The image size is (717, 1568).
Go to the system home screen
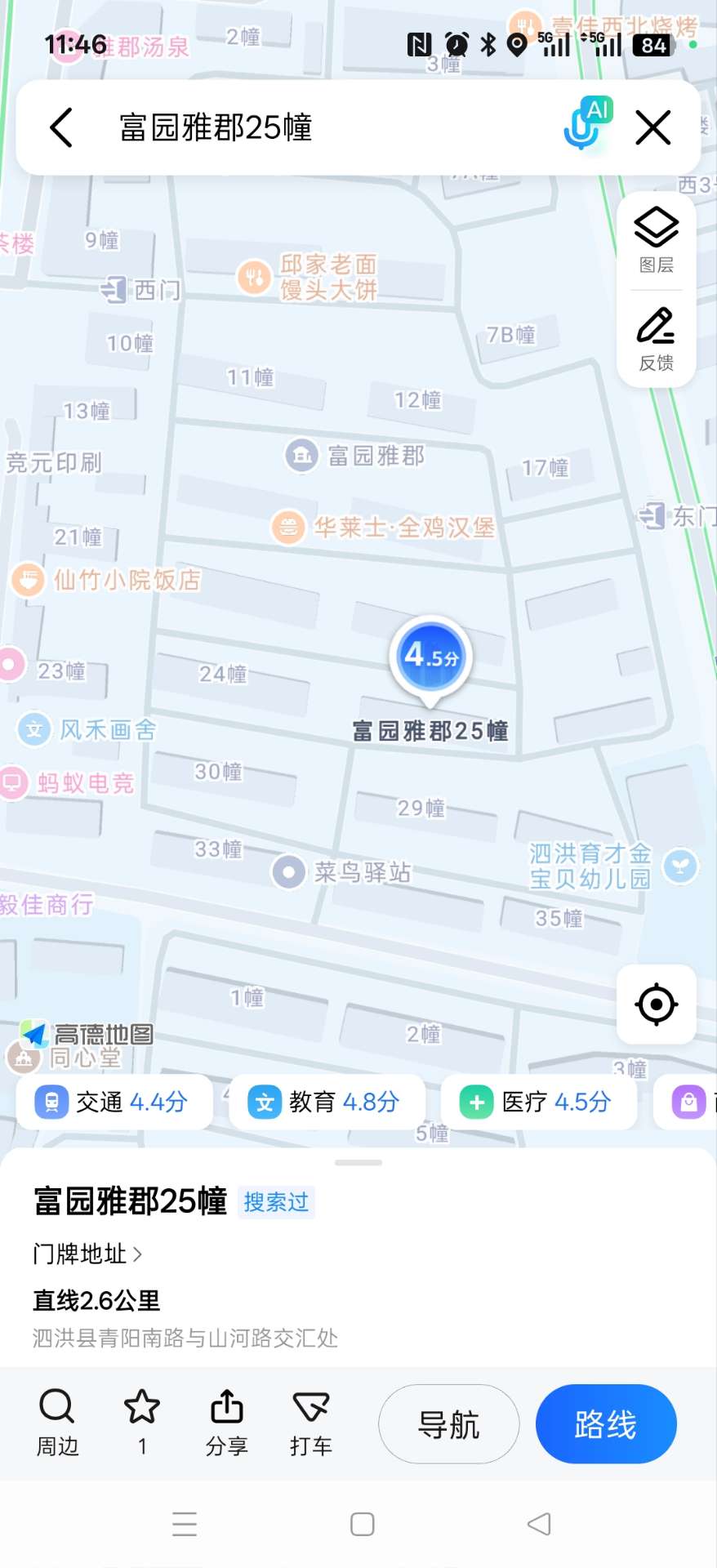[x=362, y=1524]
